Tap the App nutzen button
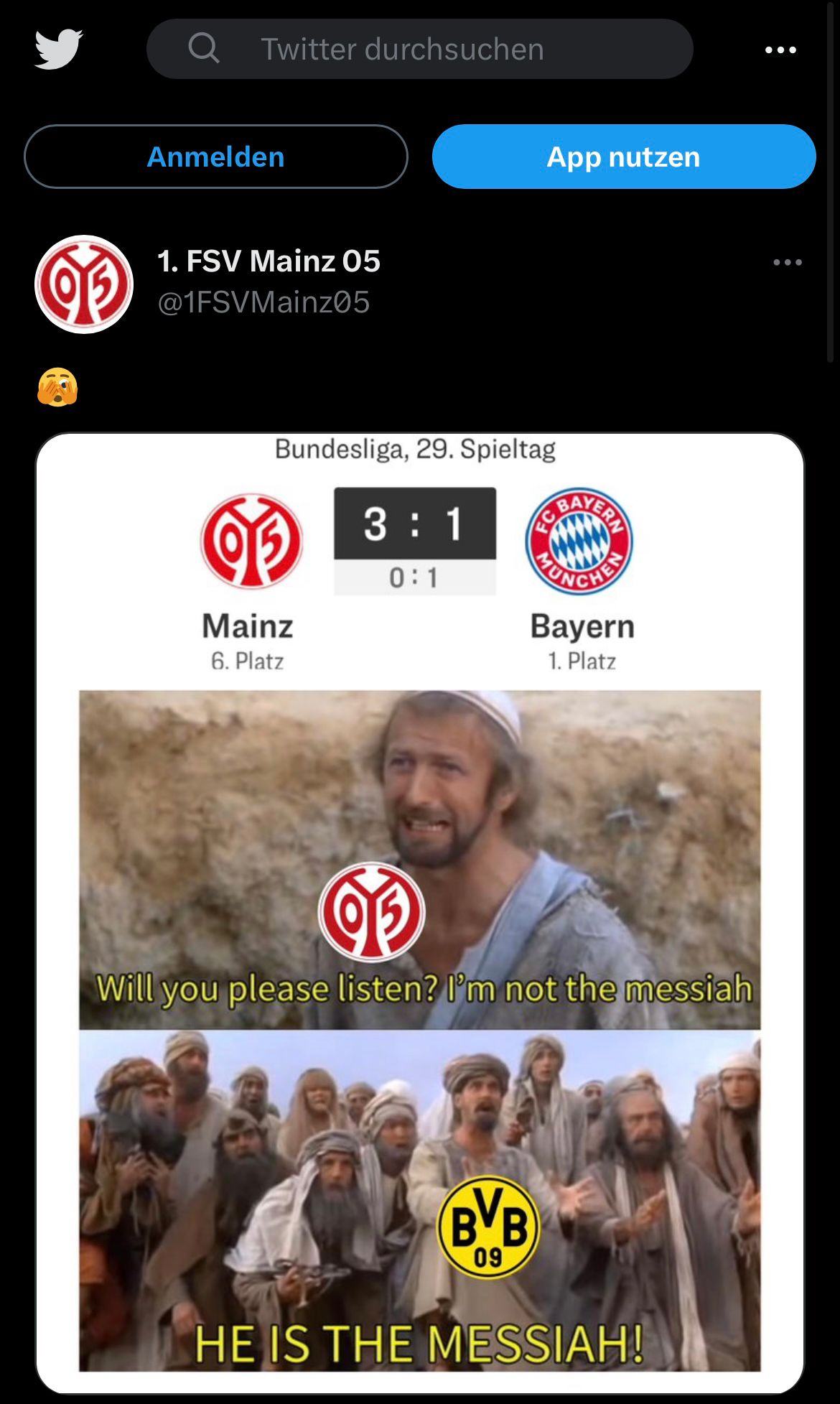This screenshot has height=1404, width=840. coord(623,157)
